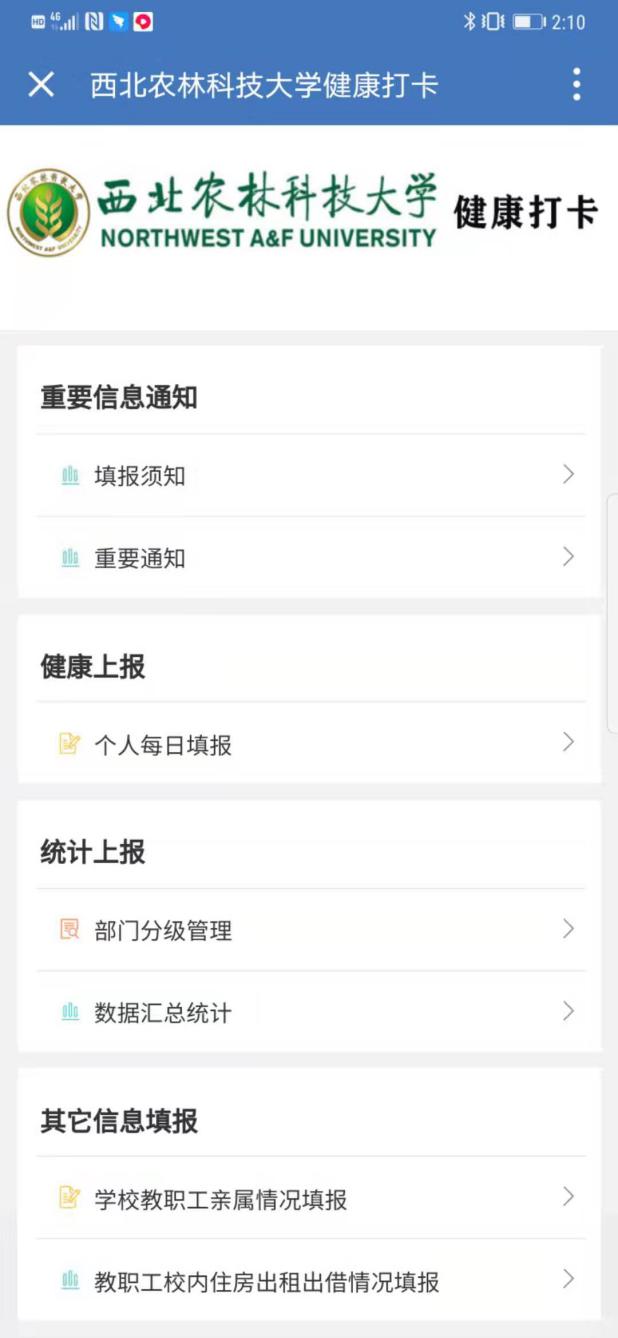This screenshot has height=1338, width=618.
Task: Open 学校教职工亲属情况填报
Action: [x=311, y=1198]
